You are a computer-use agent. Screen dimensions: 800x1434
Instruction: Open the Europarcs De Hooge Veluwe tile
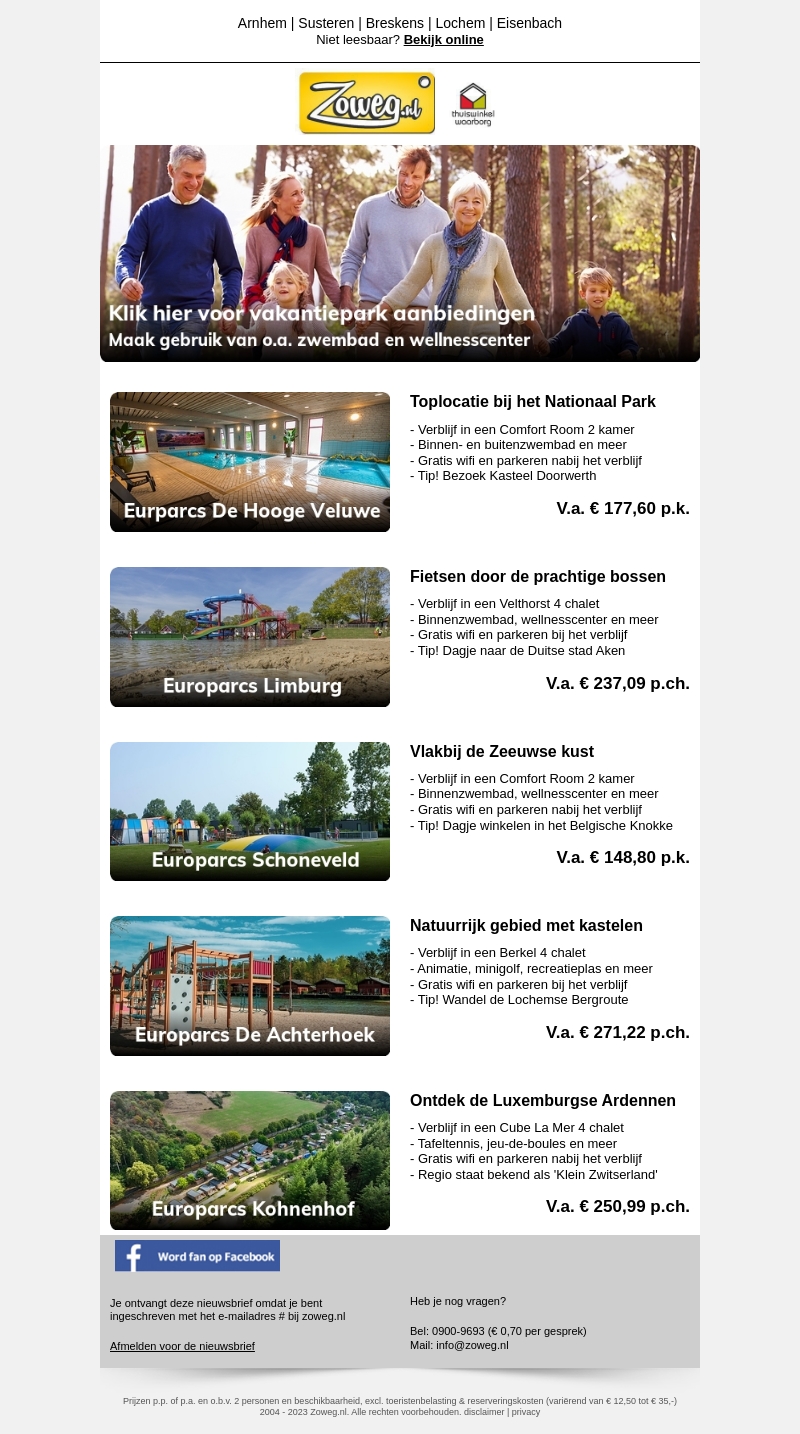[x=250, y=462]
